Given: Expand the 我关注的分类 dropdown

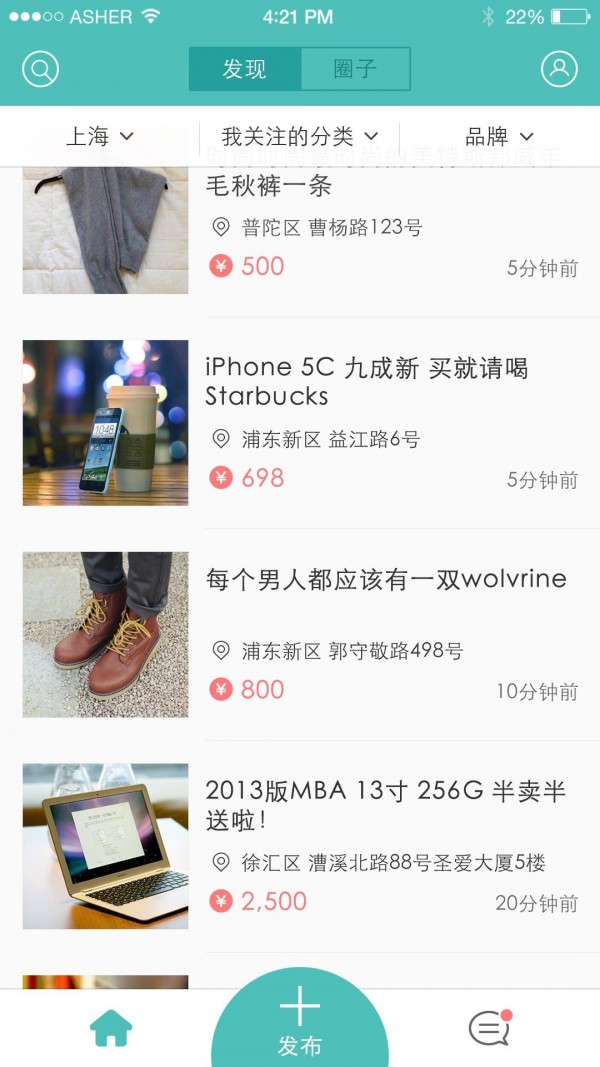Looking at the screenshot, I should tap(299, 136).
